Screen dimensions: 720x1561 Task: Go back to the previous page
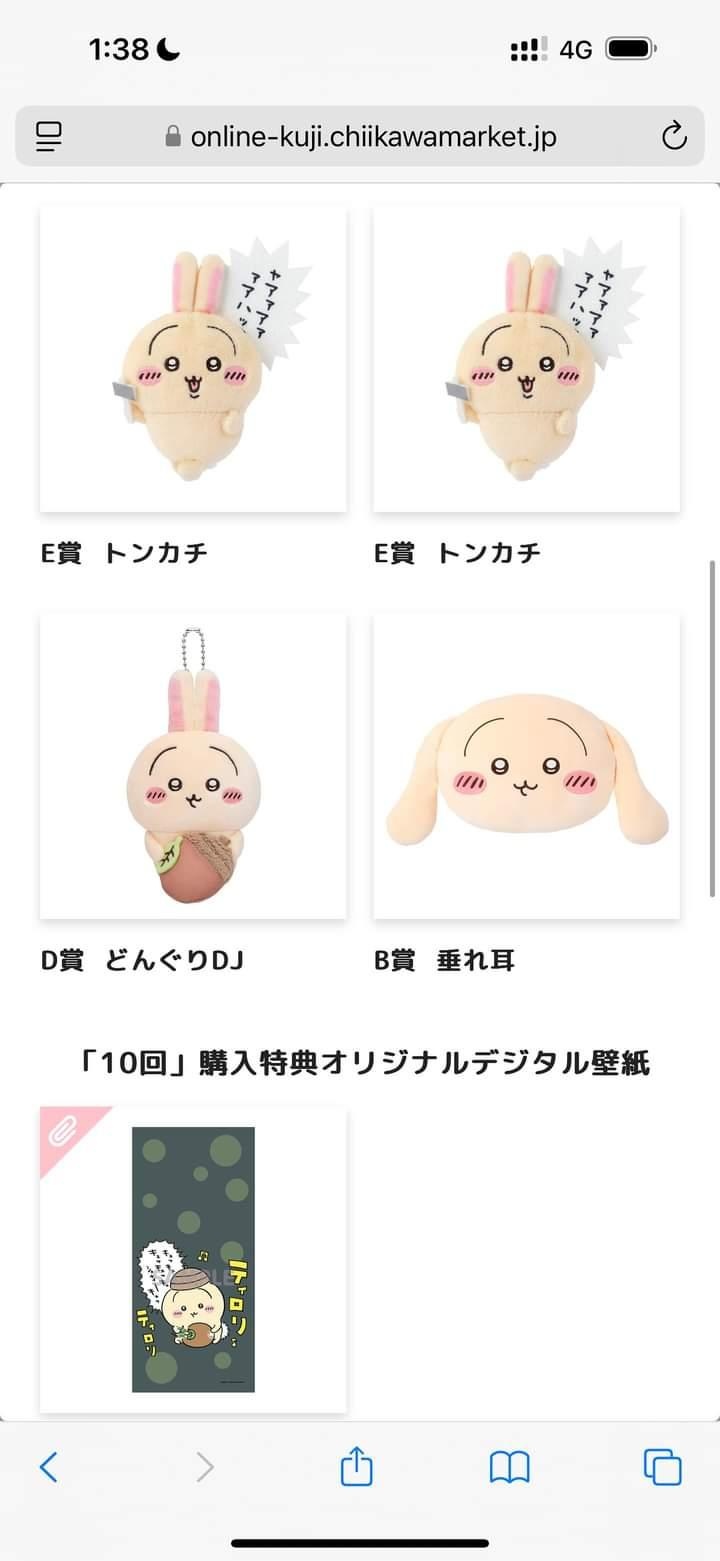coord(48,1467)
